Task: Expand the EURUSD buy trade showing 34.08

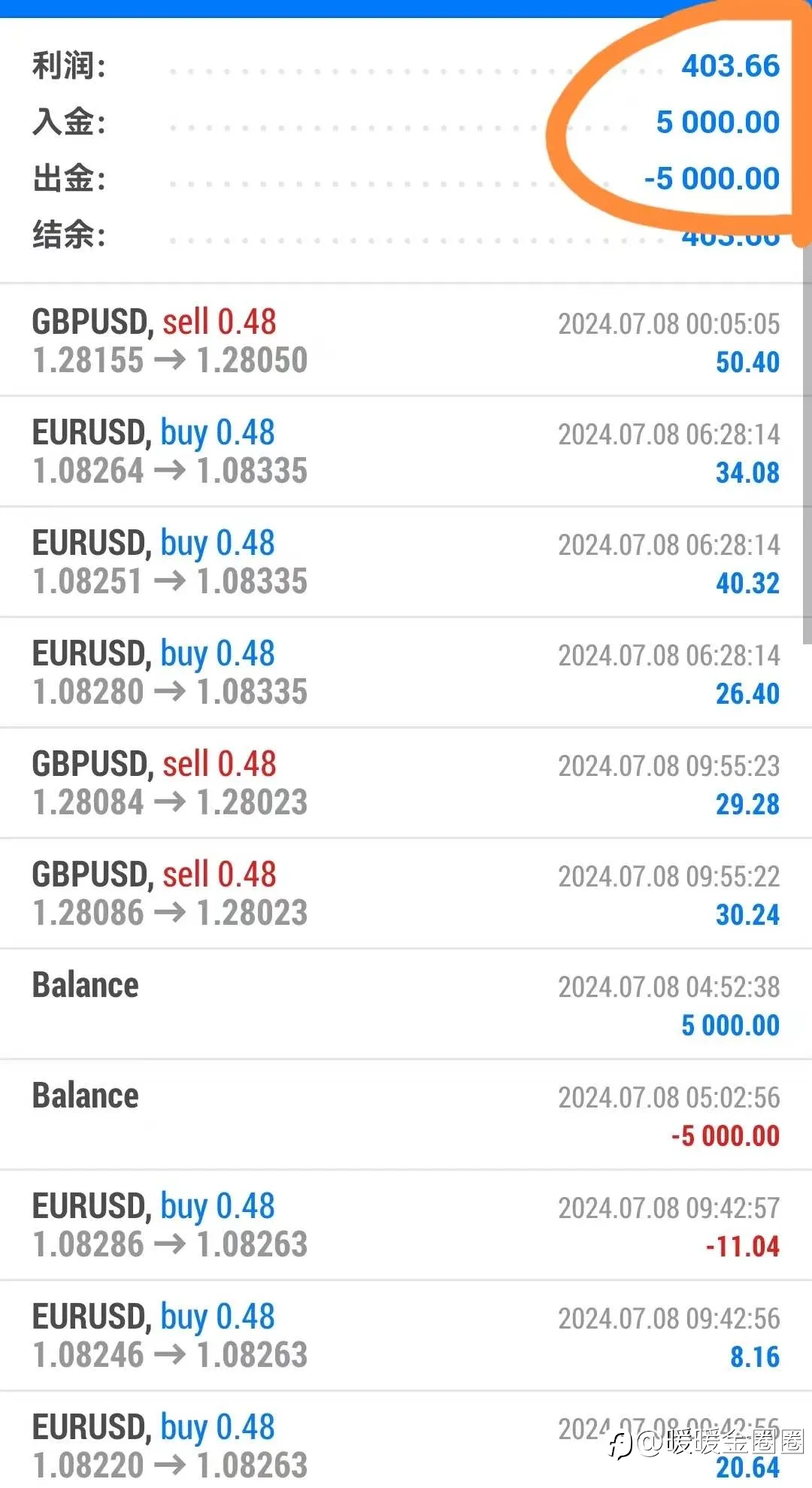Action: [406, 451]
